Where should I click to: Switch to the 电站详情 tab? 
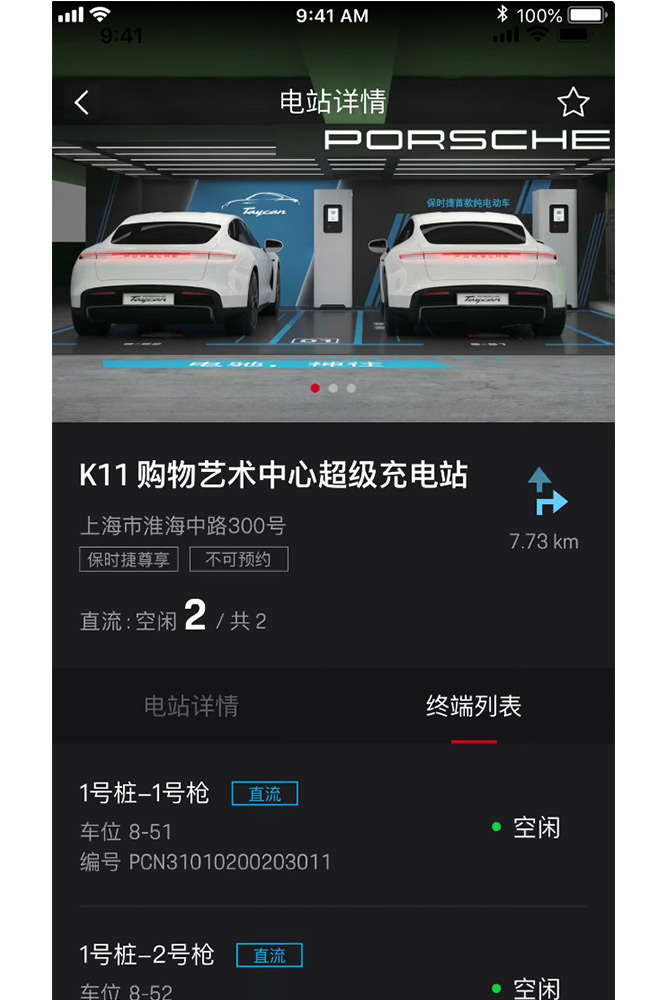[x=191, y=706]
